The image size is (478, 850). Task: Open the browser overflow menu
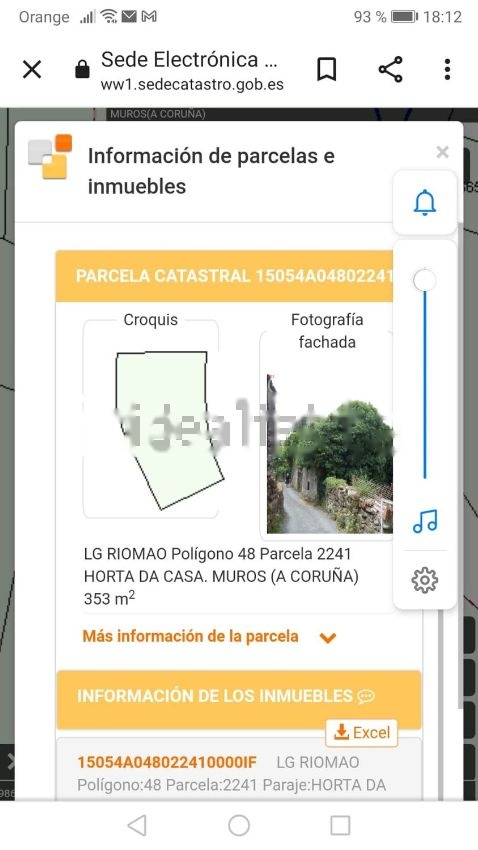[447, 69]
